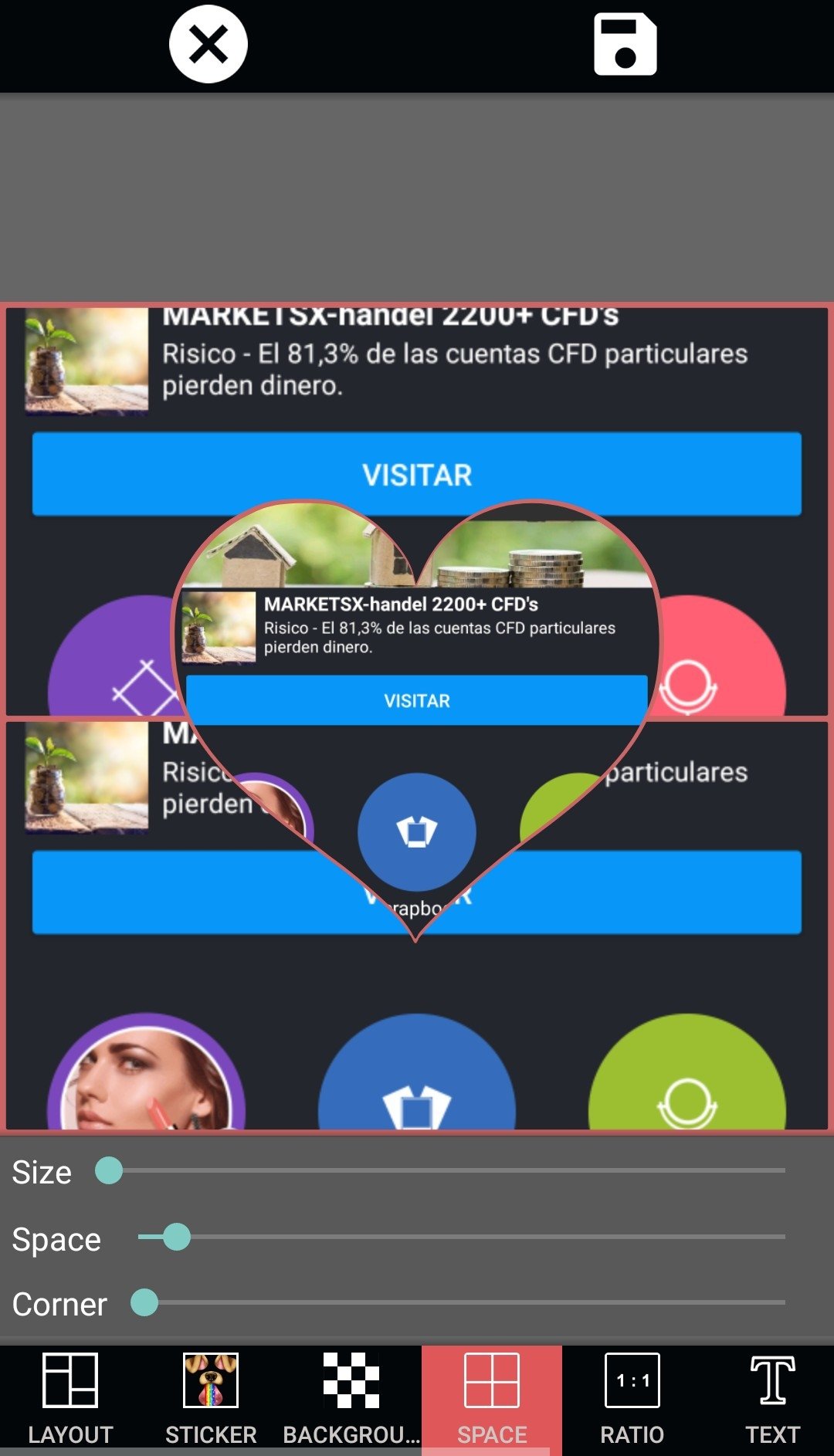Viewport: 834px width, 1456px height.
Task: Save the collage with the disk icon
Action: (x=625, y=46)
